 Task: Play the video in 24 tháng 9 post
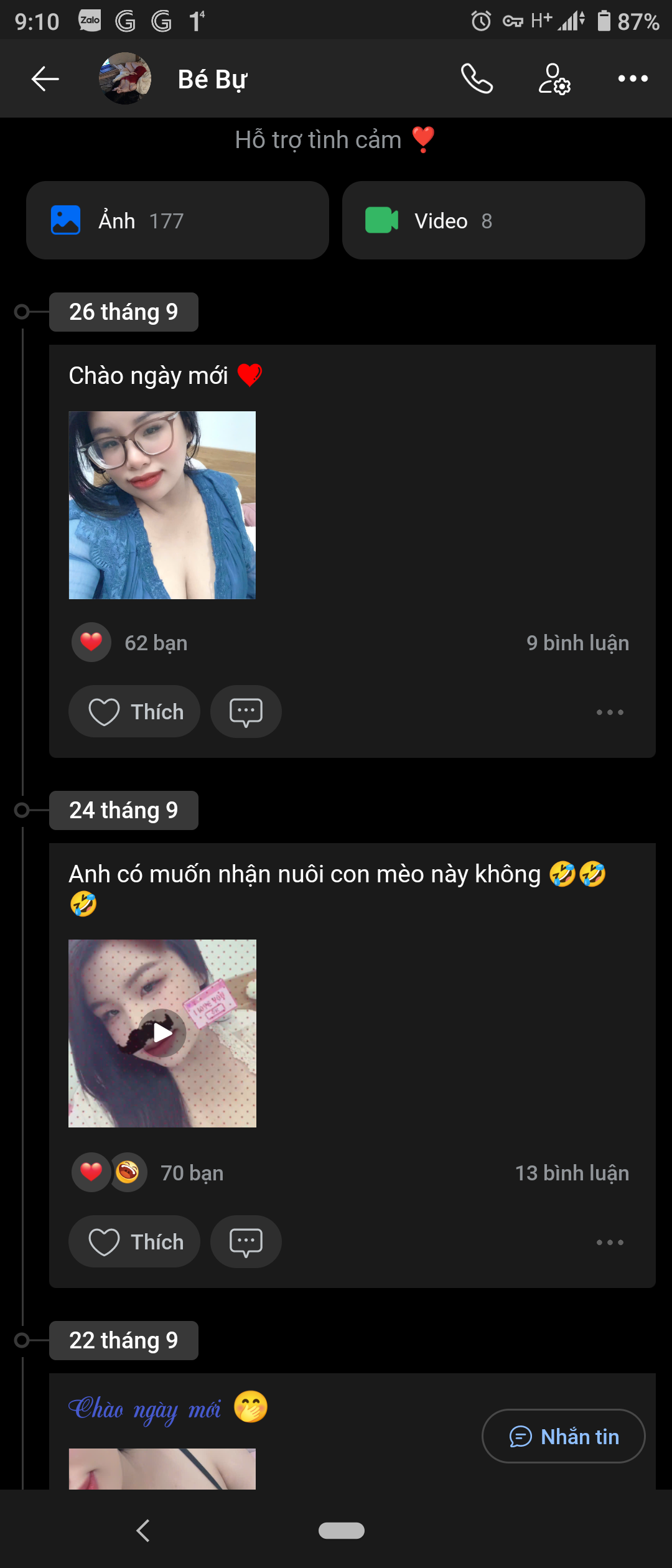click(x=162, y=1034)
